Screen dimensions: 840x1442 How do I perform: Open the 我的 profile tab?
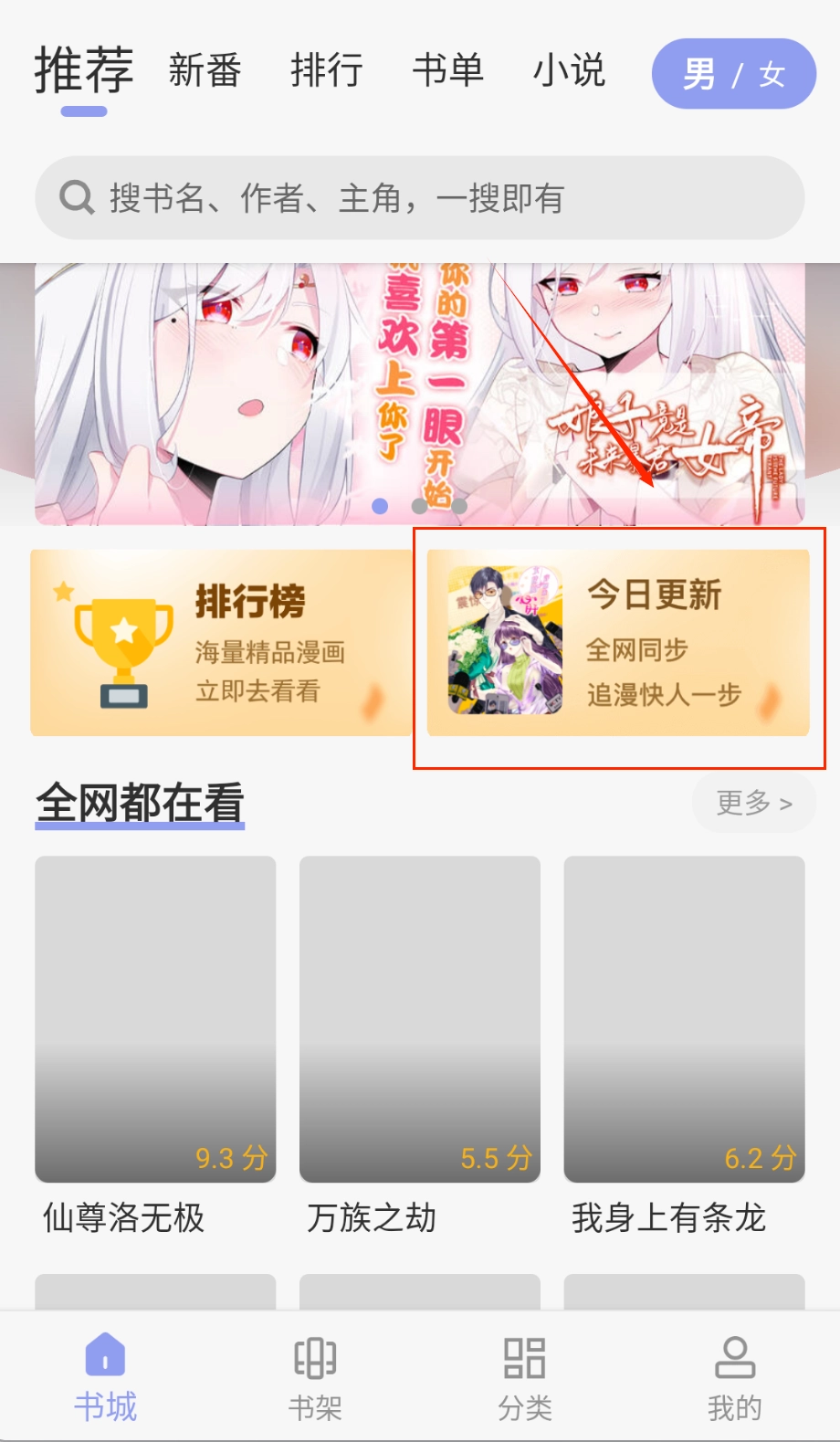click(x=734, y=1378)
